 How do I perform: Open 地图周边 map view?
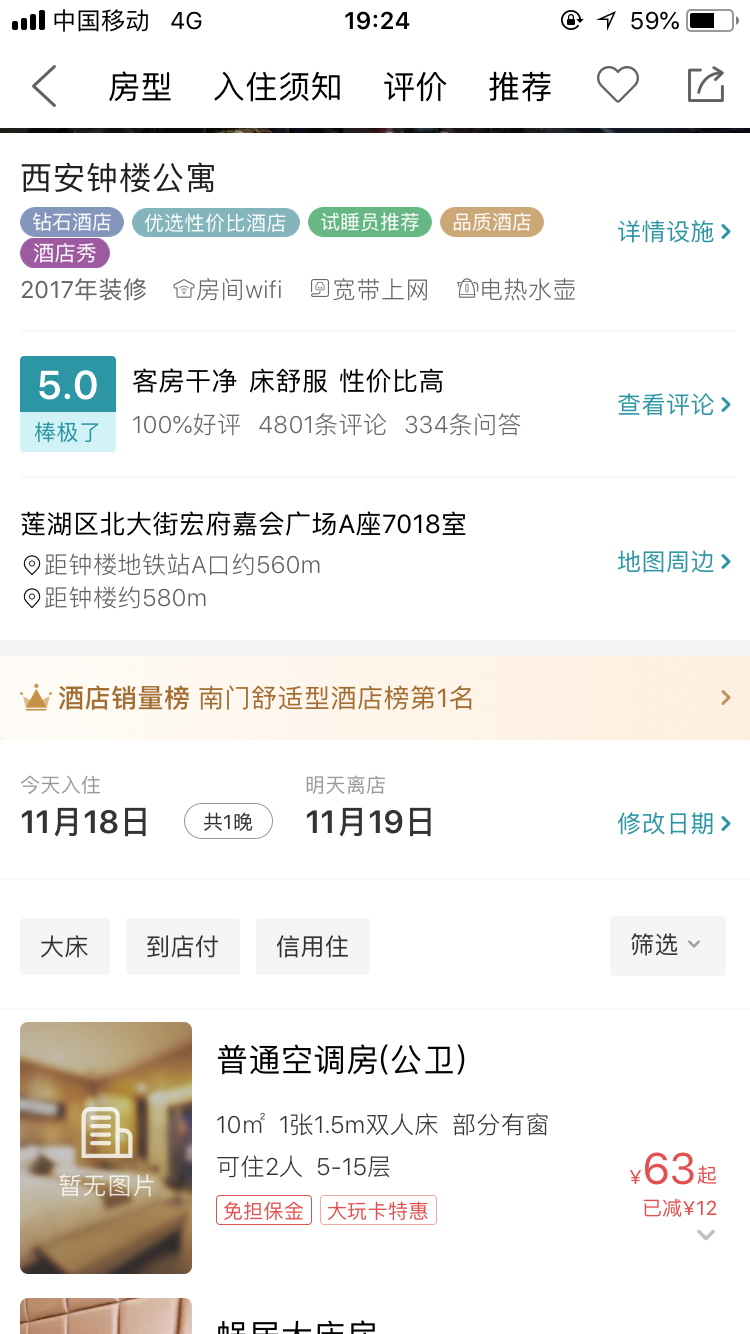[x=675, y=562]
